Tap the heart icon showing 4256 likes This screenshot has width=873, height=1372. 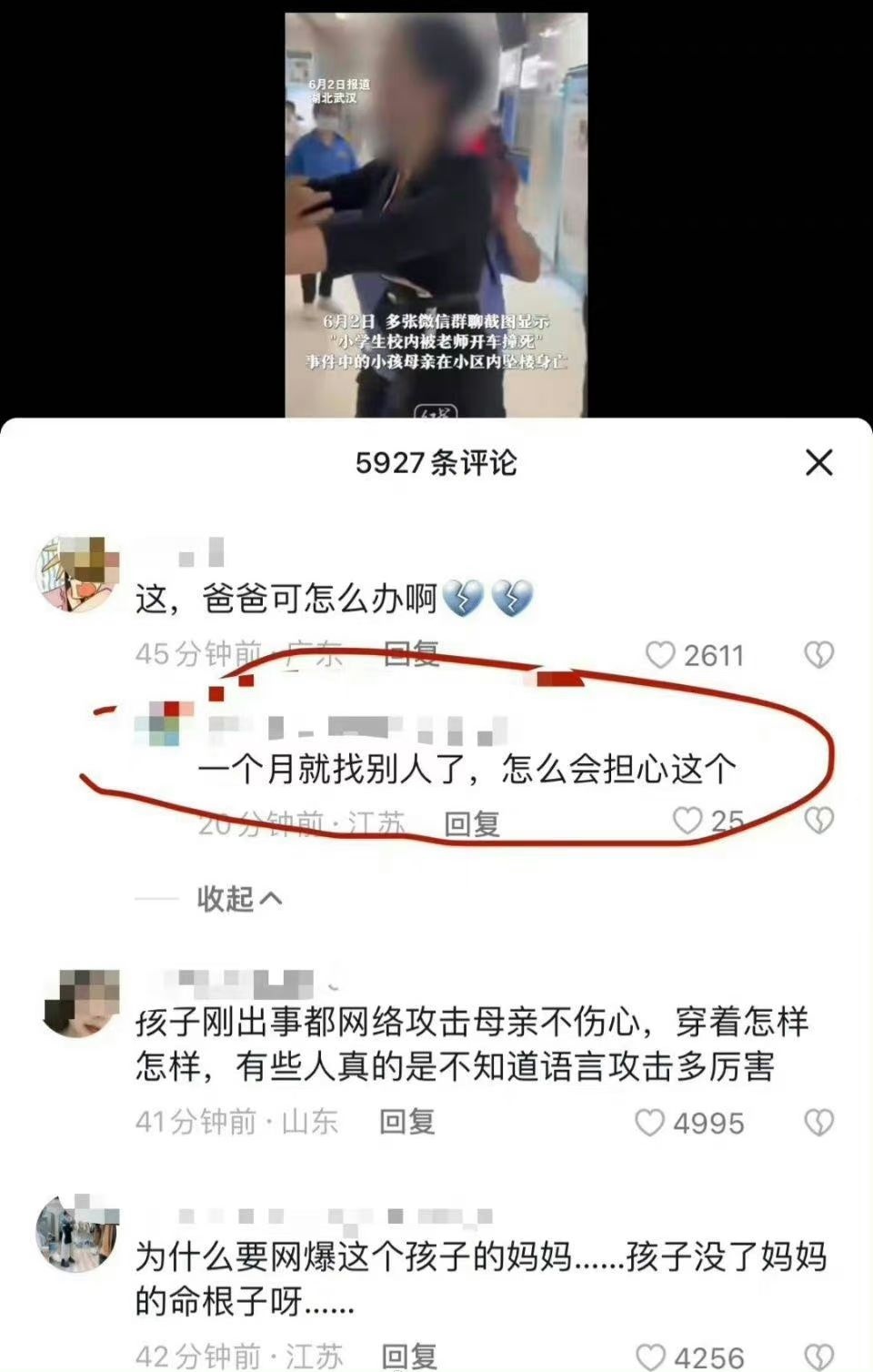click(x=653, y=1357)
